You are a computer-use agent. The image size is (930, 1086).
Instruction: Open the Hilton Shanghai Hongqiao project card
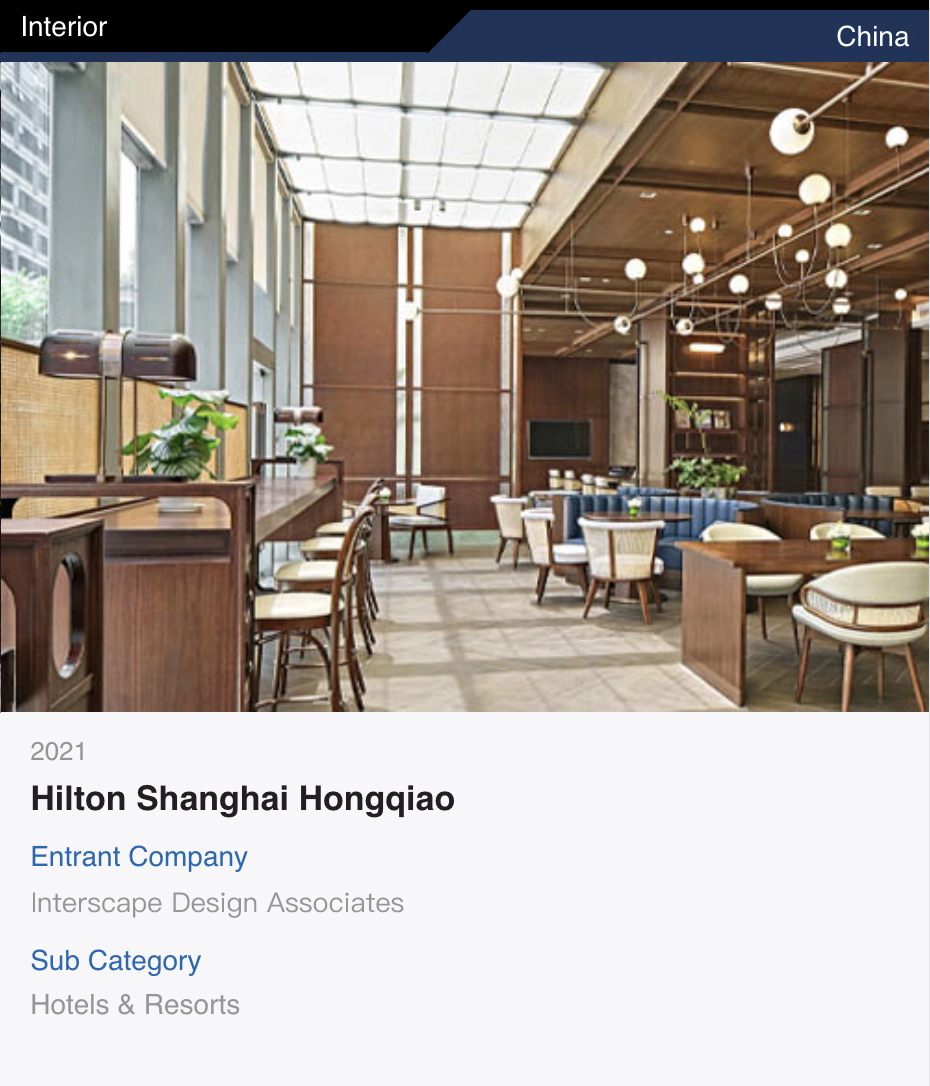pyautogui.click(x=243, y=798)
